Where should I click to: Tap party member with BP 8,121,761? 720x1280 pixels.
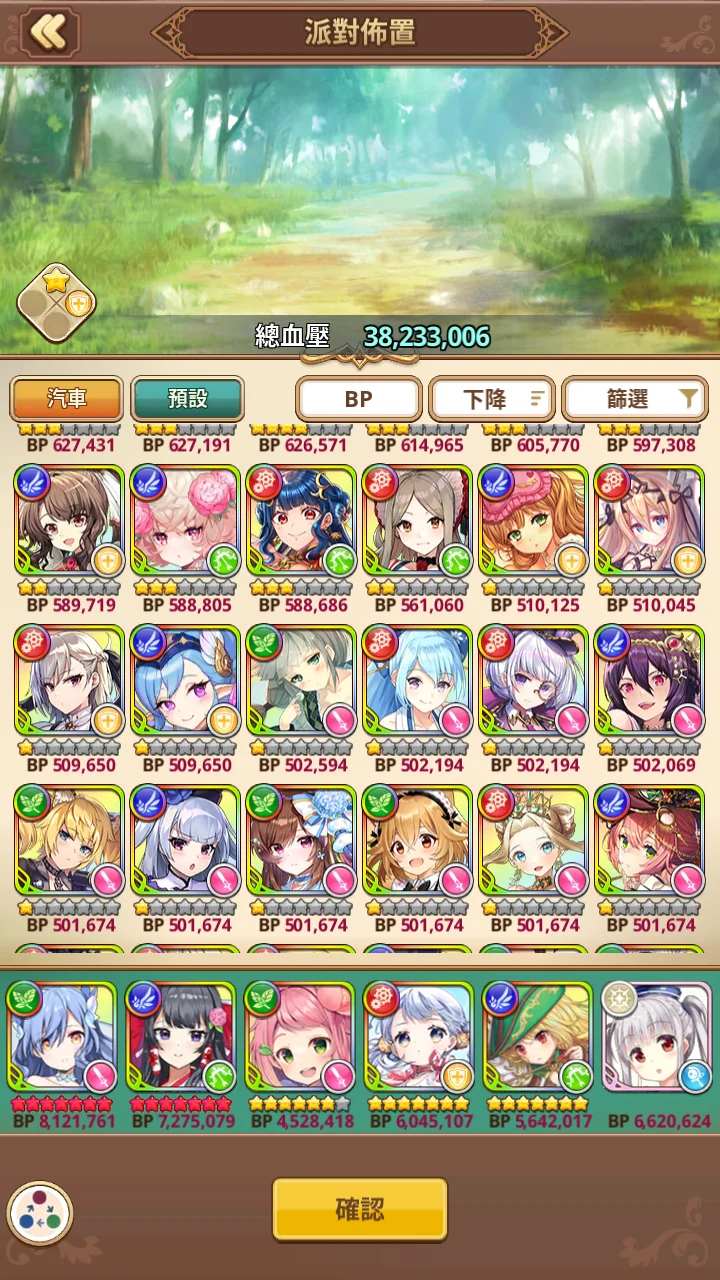click(x=62, y=1038)
